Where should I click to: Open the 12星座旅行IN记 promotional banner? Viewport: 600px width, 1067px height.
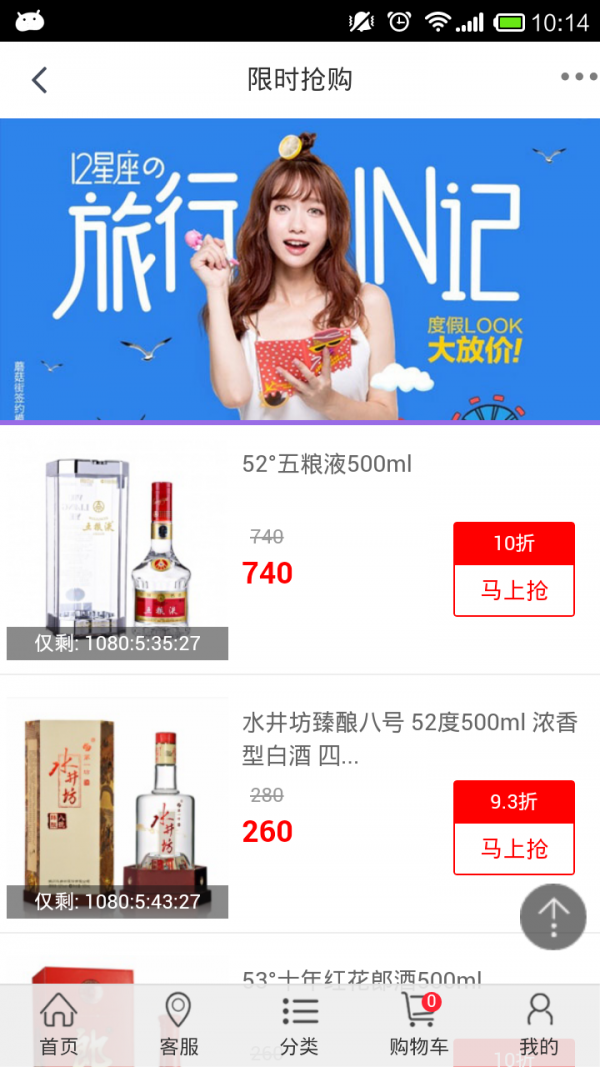point(300,270)
